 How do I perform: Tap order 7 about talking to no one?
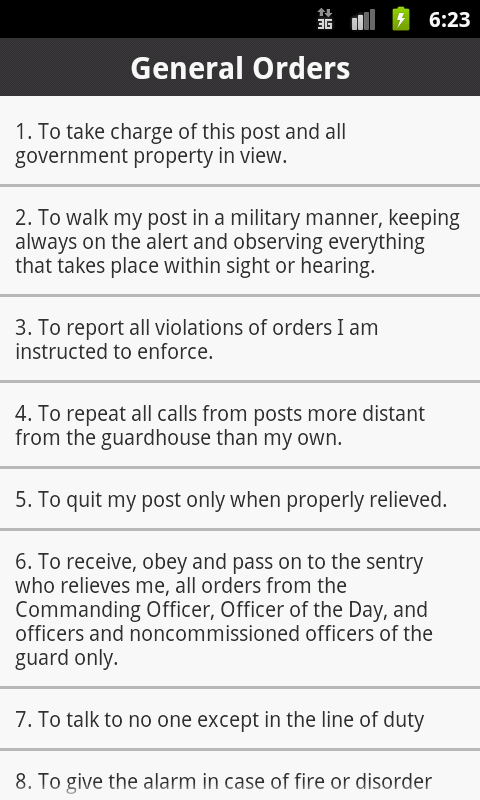point(240,719)
